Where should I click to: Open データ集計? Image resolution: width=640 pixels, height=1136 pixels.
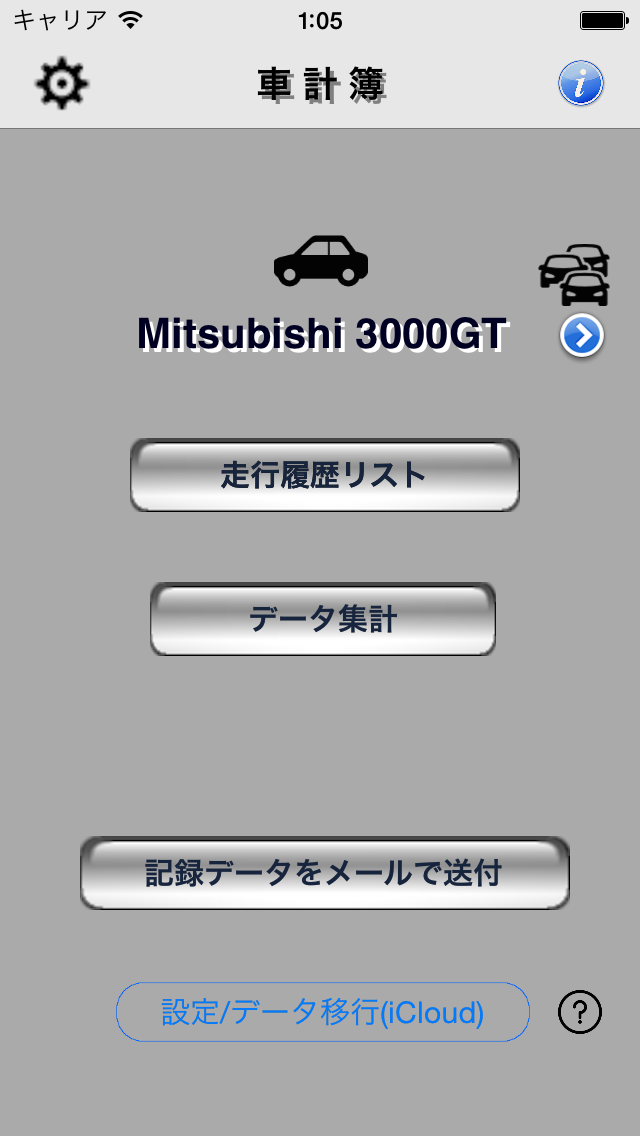tap(323, 619)
